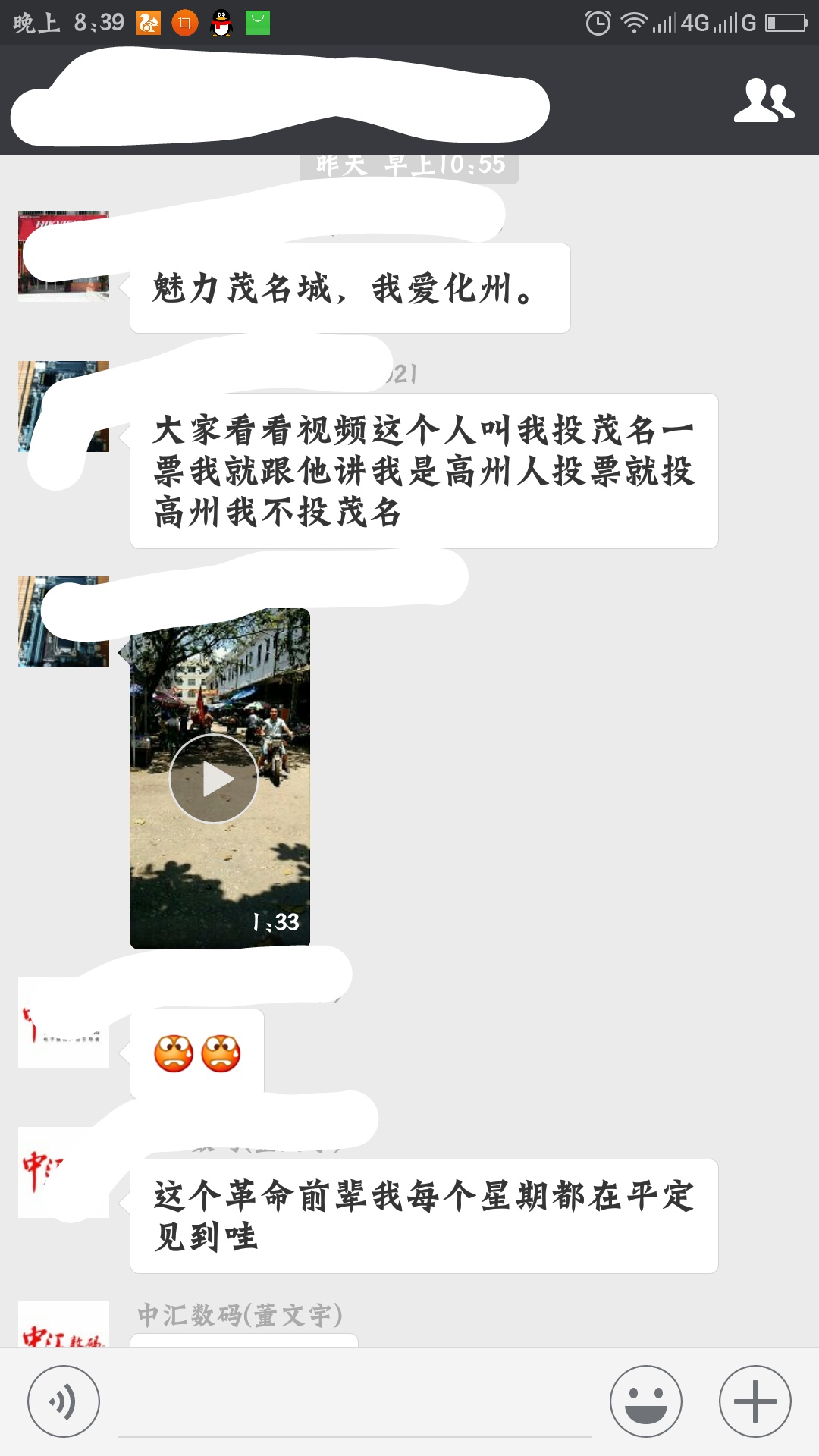Tap the message text input field

click(x=354, y=1410)
